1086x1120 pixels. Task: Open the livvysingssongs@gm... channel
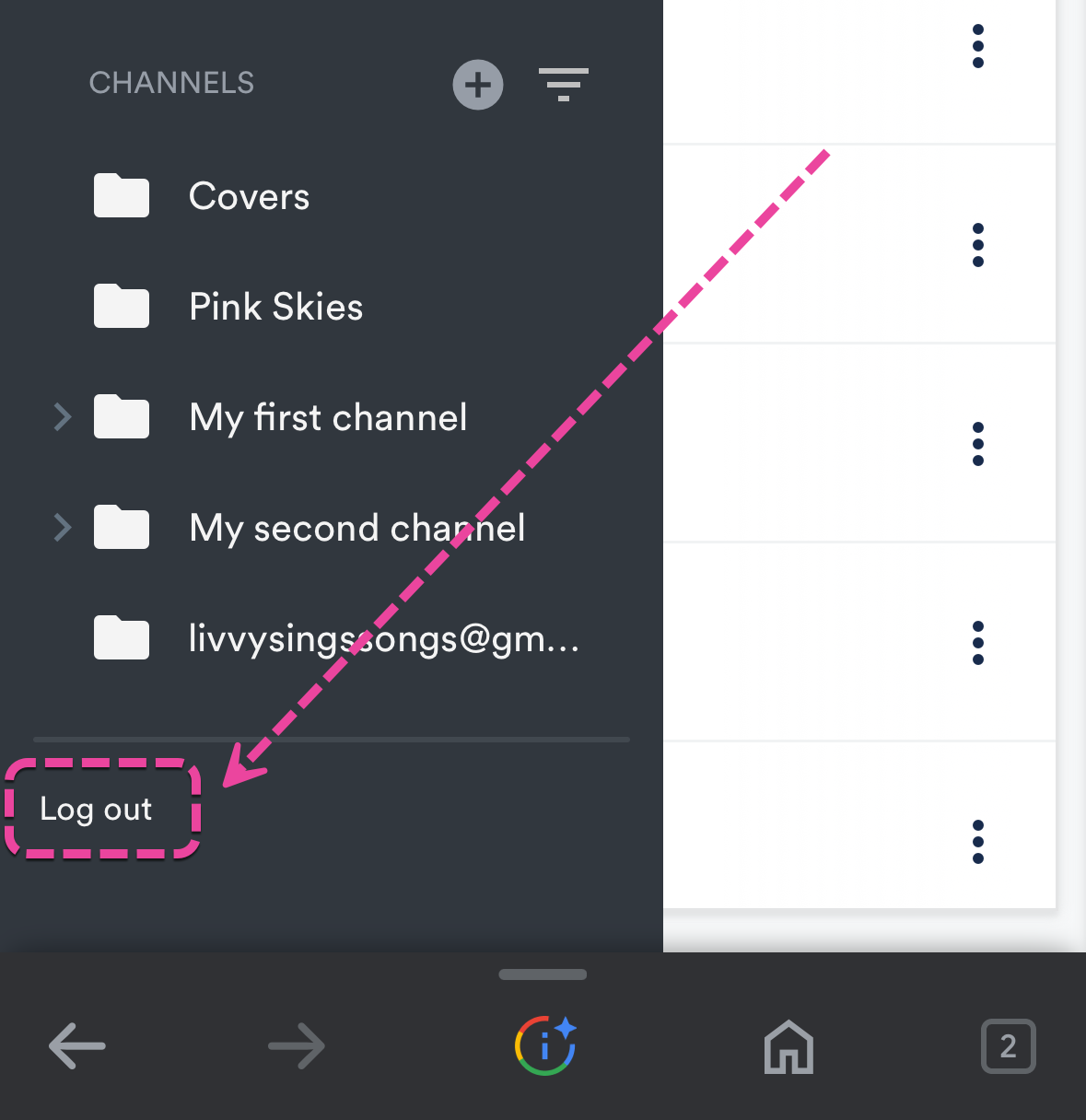[x=382, y=638]
